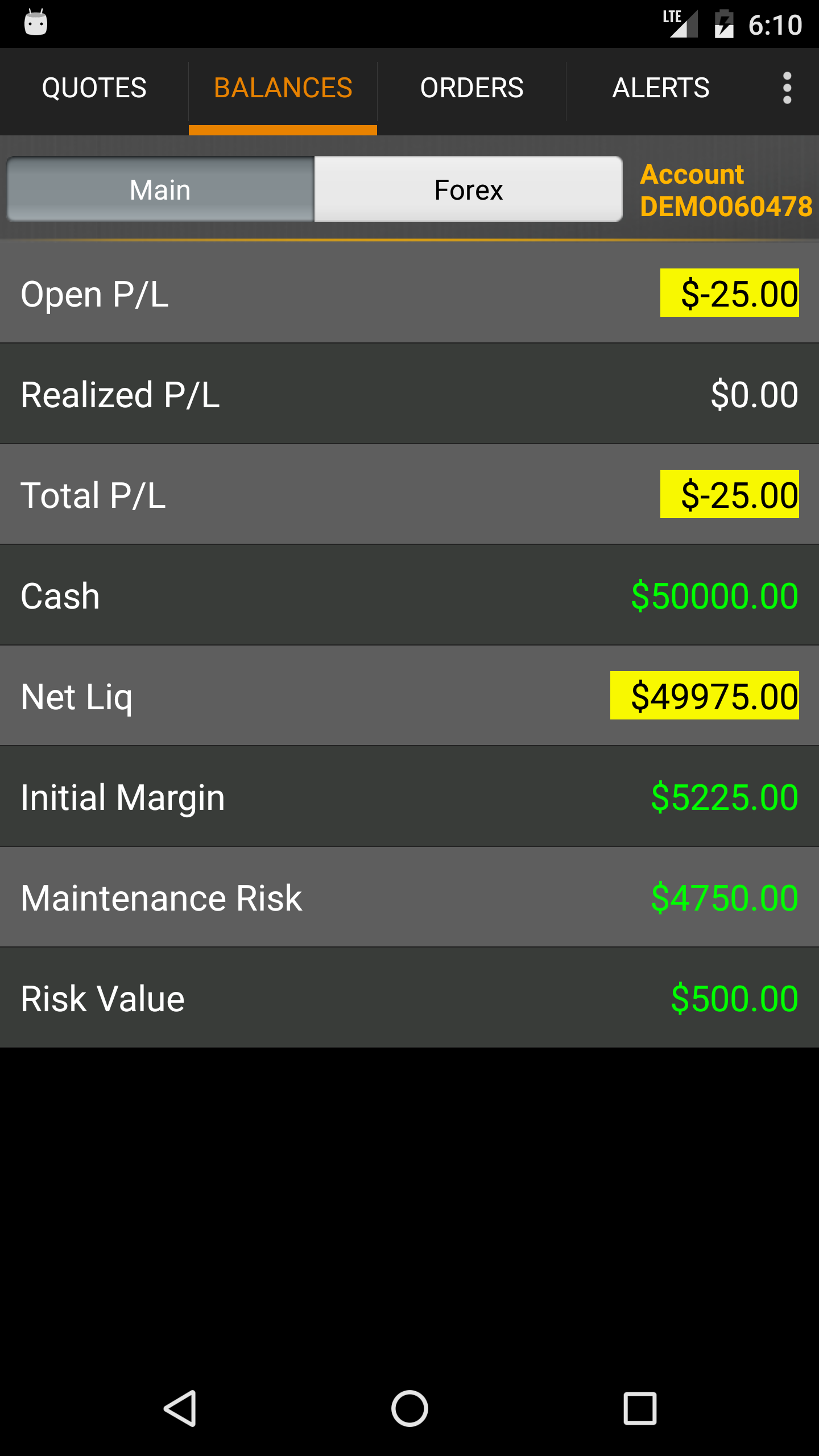Switch to the Quotes tab
This screenshot has width=819, height=1456.
(94, 88)
